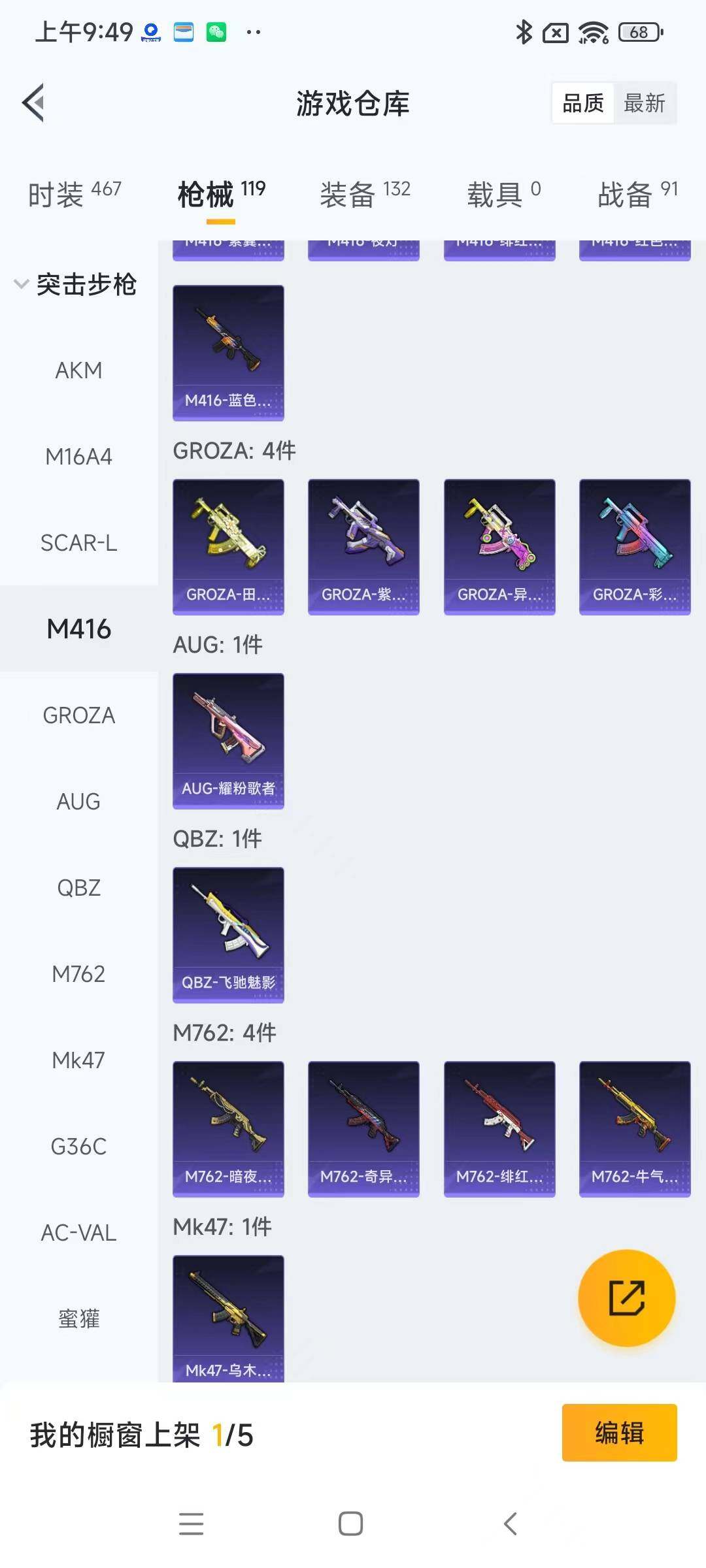Open the AUG-耀粉歌者 skin

click(228, 740)
